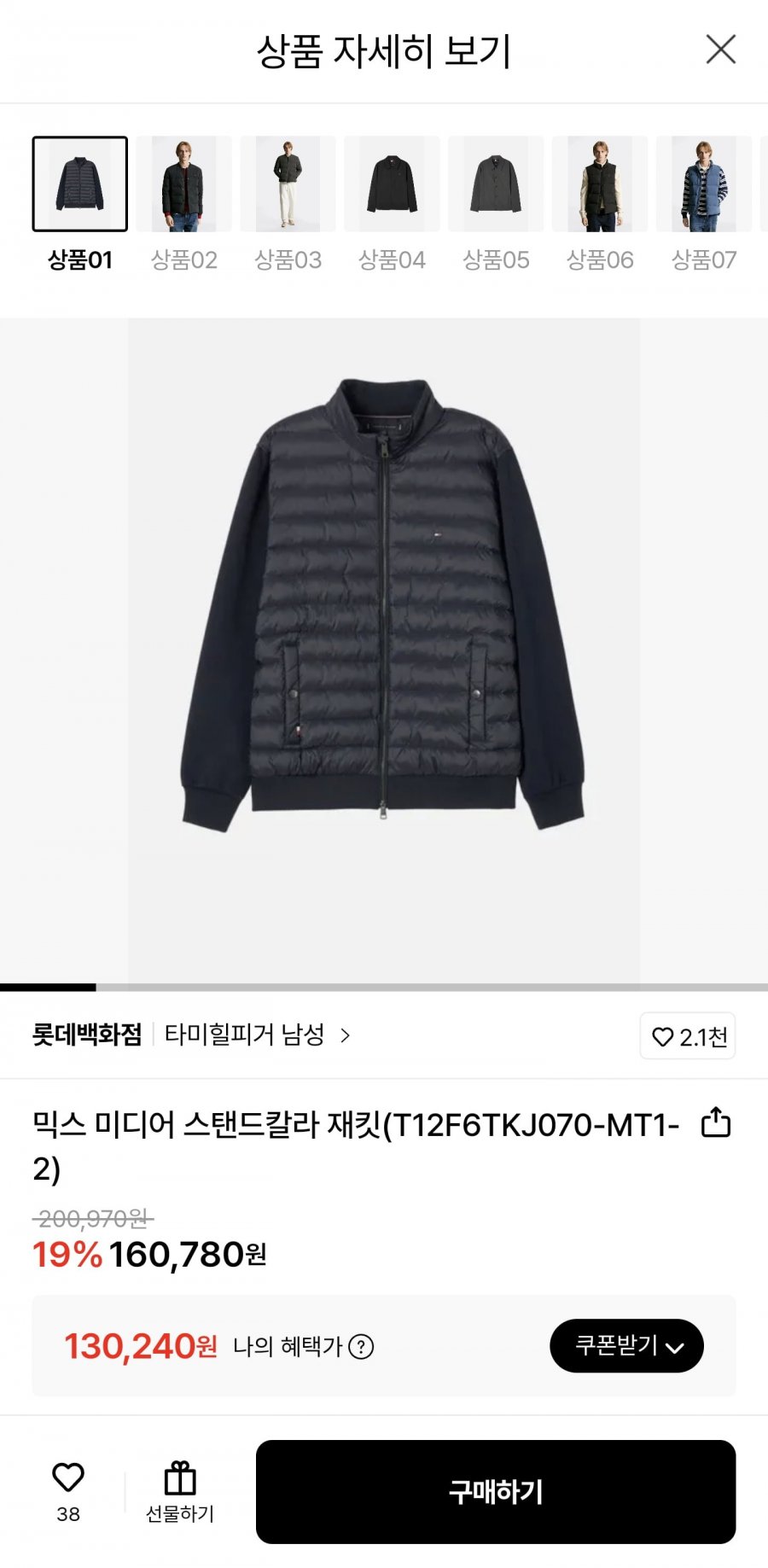Show 나의 혜택가 help info
Viewport: 768px width, 1568px height.
click(x=362, y=1347)
